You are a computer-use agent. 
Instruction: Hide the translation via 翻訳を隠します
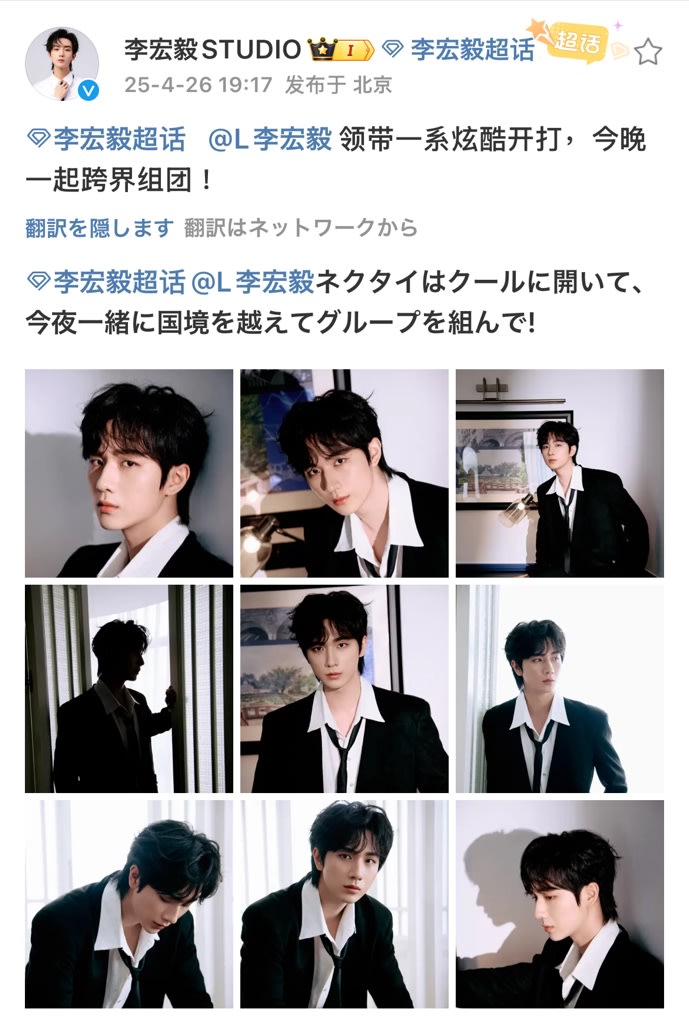(99, 228)
